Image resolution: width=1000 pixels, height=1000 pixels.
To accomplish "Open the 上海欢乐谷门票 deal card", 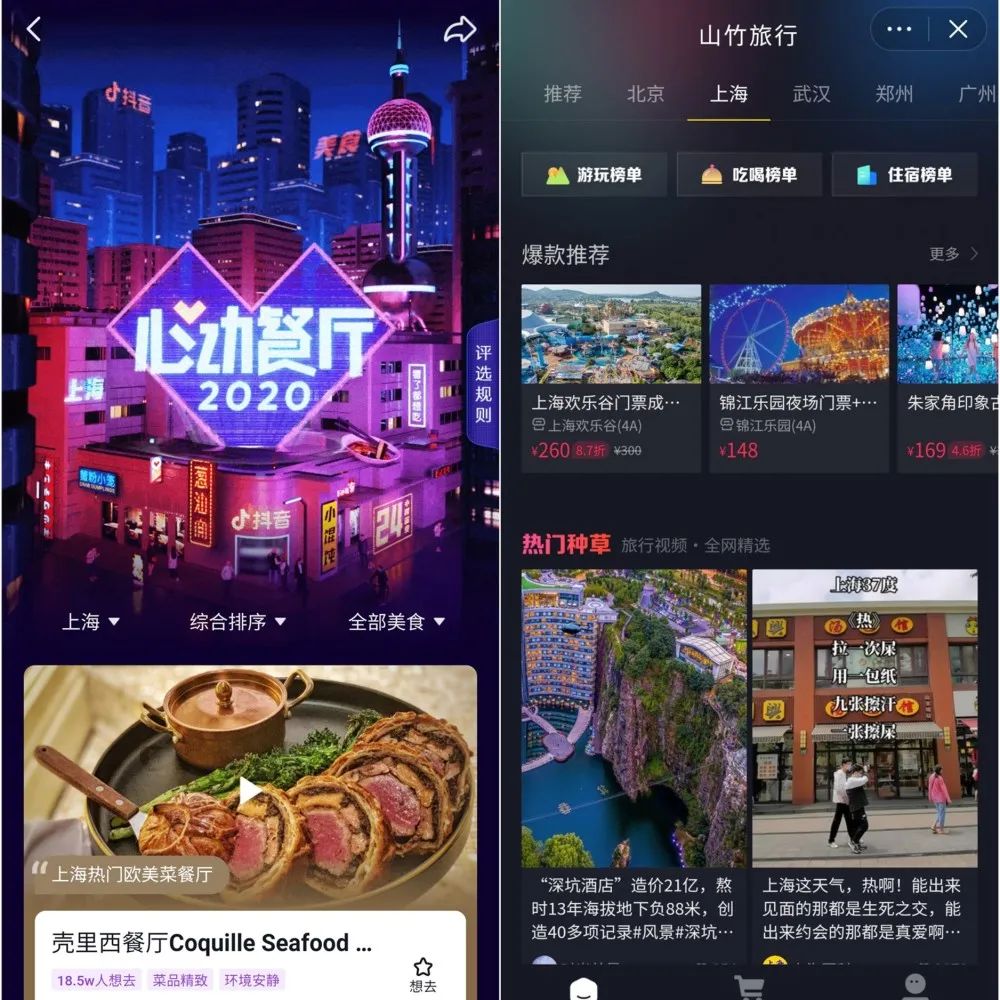I will tap(611, 377).
